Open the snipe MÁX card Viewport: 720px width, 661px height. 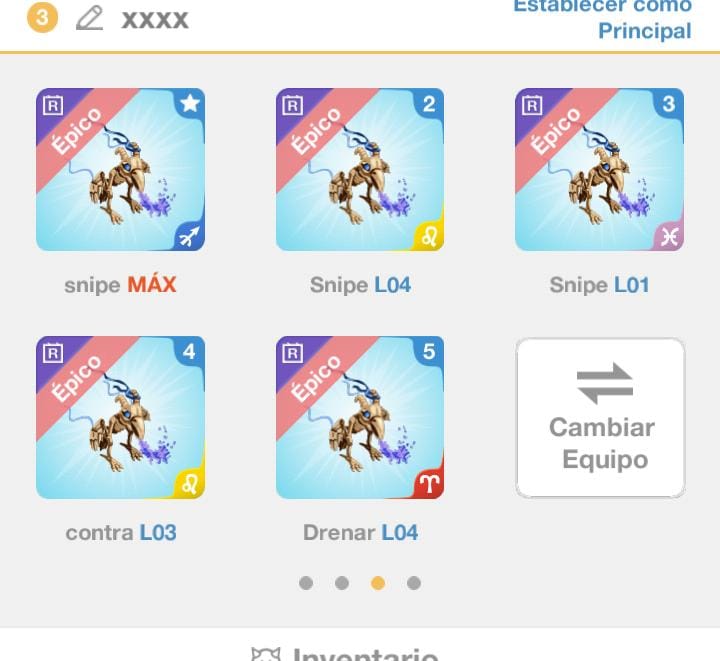click(x=120, y=170)
